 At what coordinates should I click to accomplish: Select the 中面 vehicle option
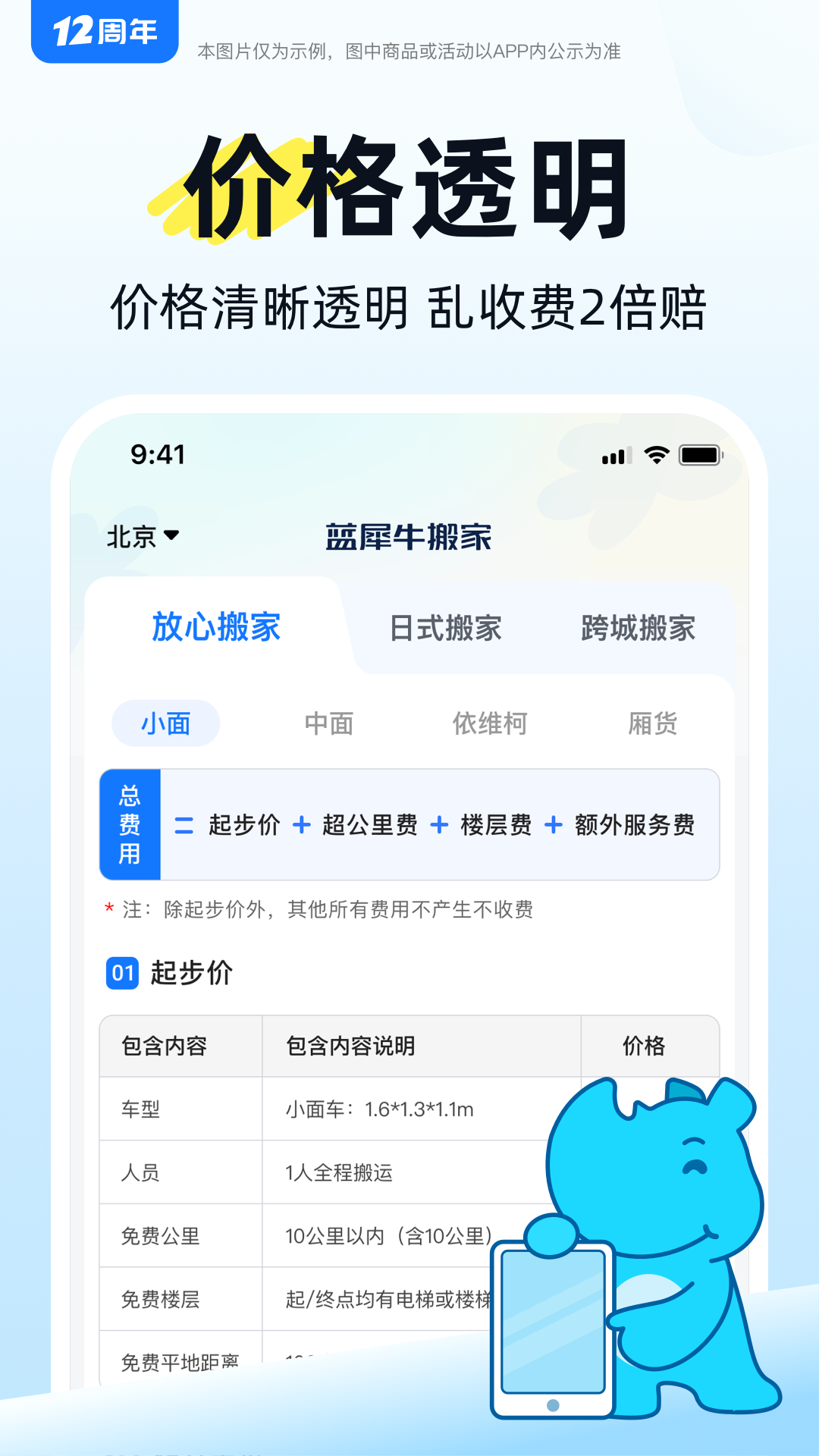tap(330, 723)
